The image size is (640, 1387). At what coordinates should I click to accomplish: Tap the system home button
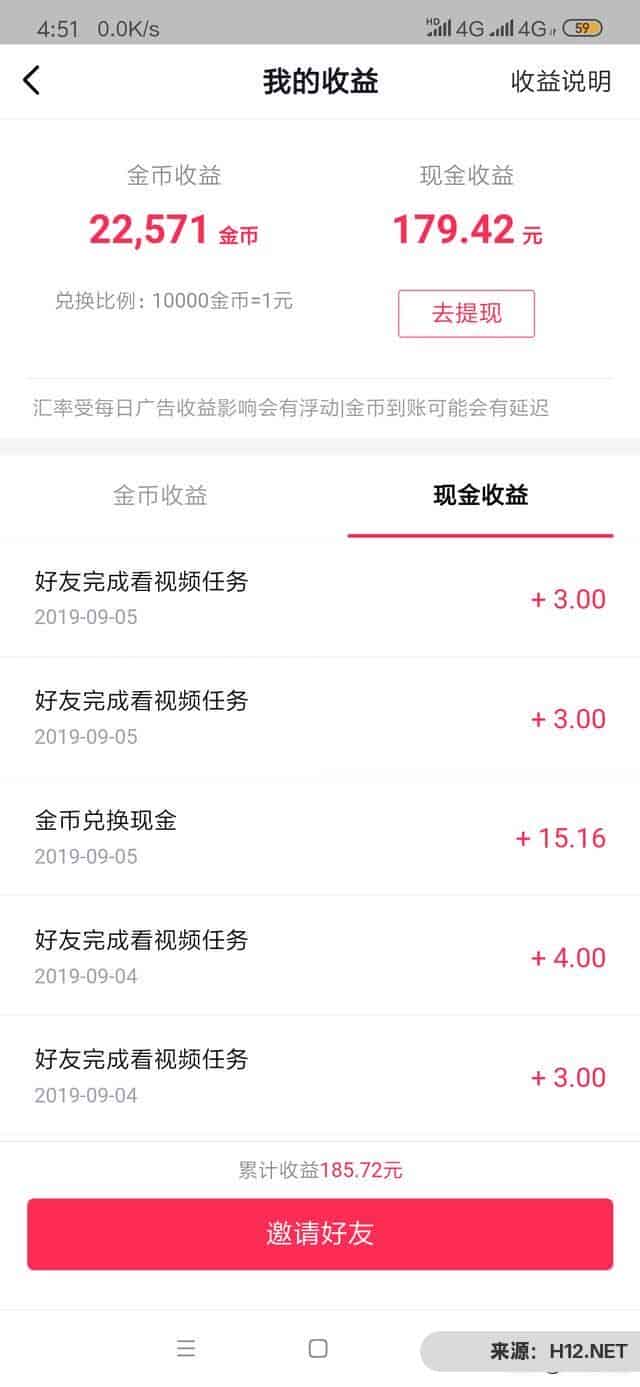click(318, 1348)
